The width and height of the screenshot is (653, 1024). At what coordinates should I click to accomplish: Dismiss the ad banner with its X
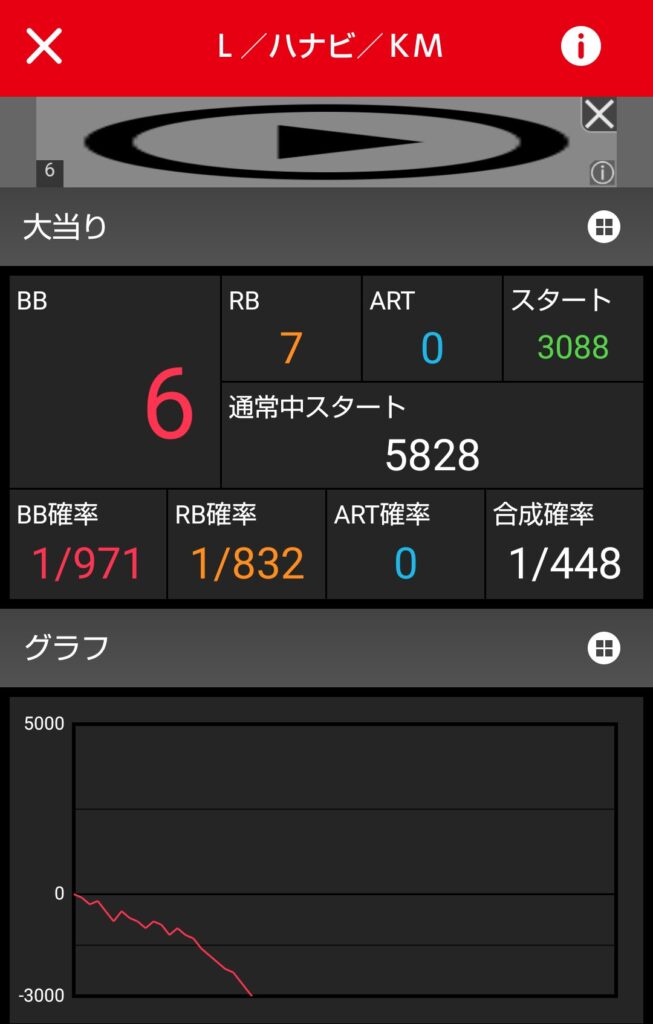coord(599,114)
